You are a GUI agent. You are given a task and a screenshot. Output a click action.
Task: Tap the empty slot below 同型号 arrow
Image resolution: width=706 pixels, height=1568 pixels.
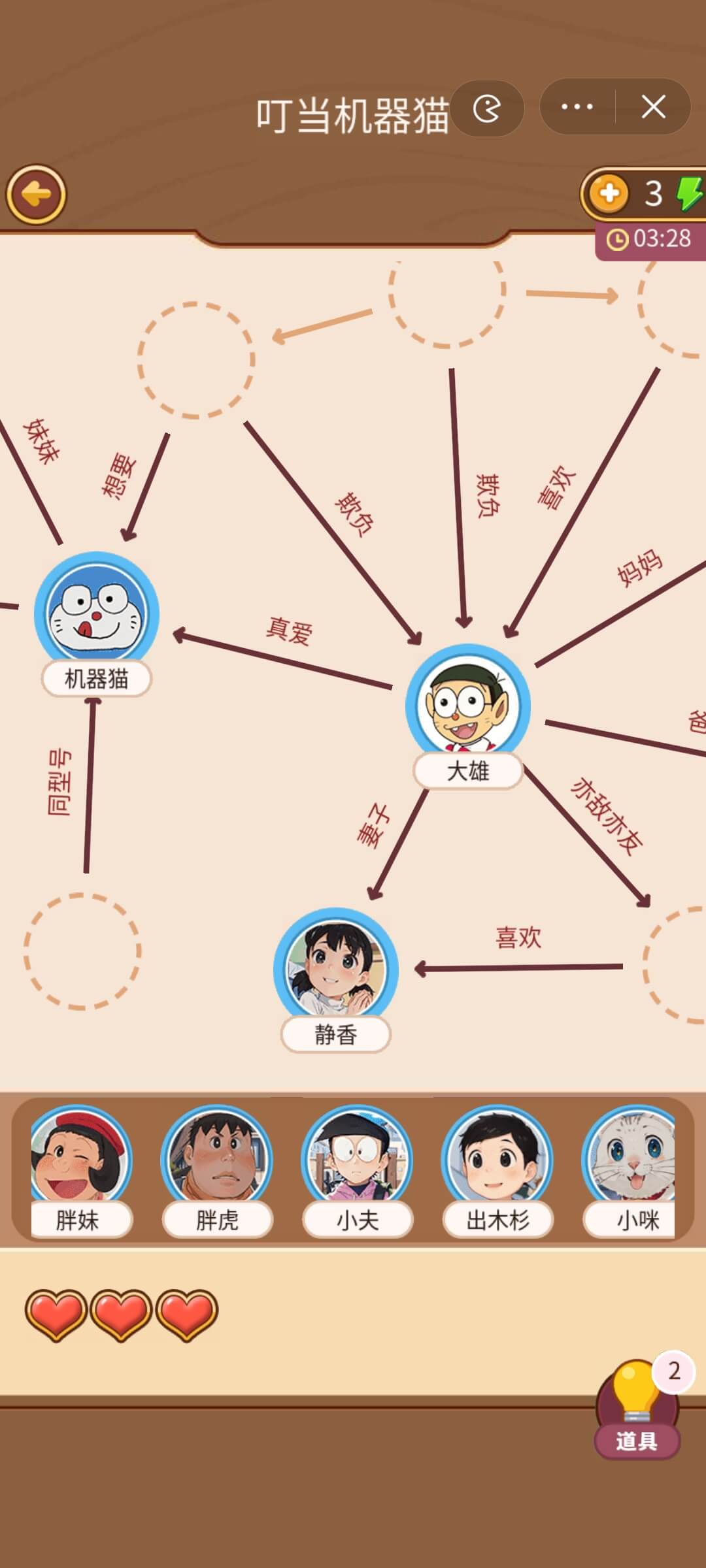coord(82,951)
